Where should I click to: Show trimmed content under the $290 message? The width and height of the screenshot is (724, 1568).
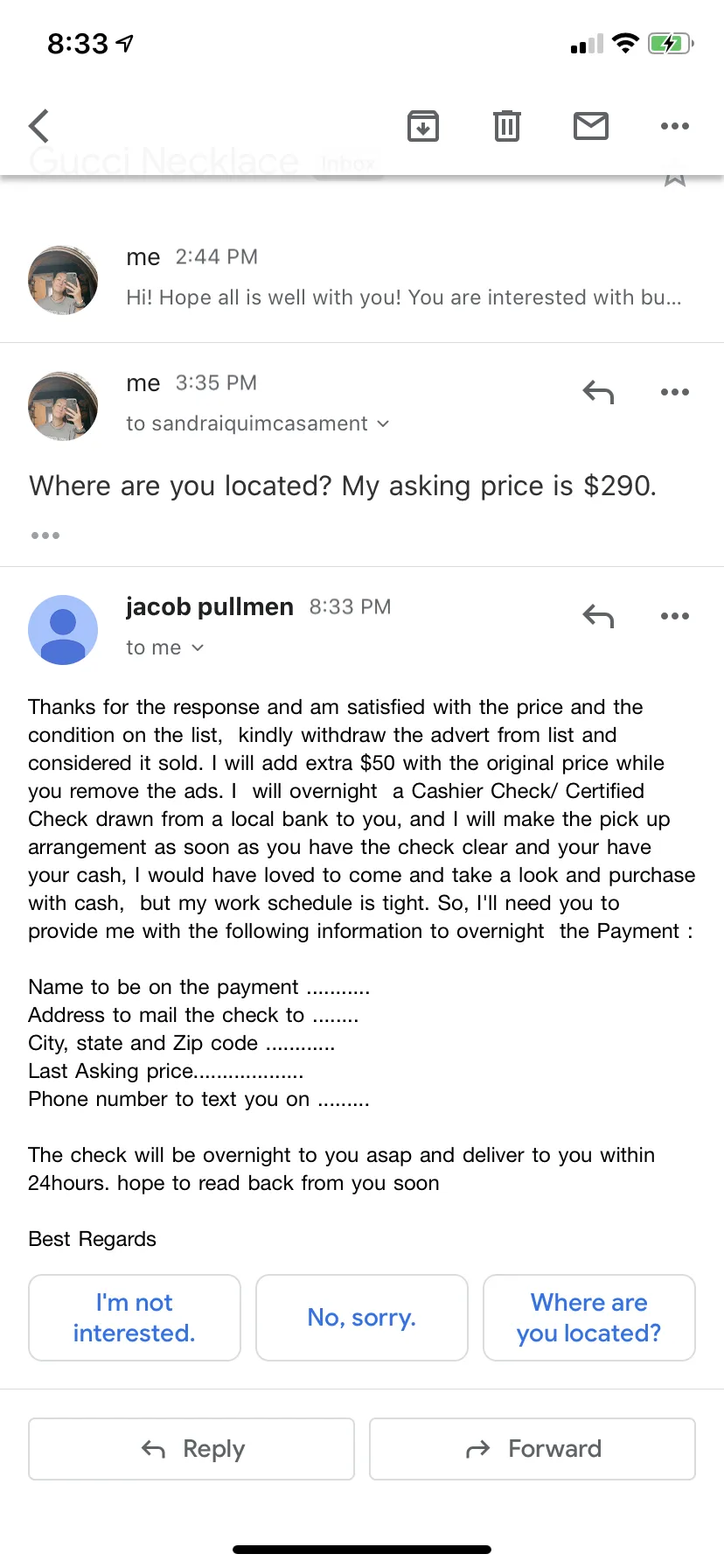(45, 535)
